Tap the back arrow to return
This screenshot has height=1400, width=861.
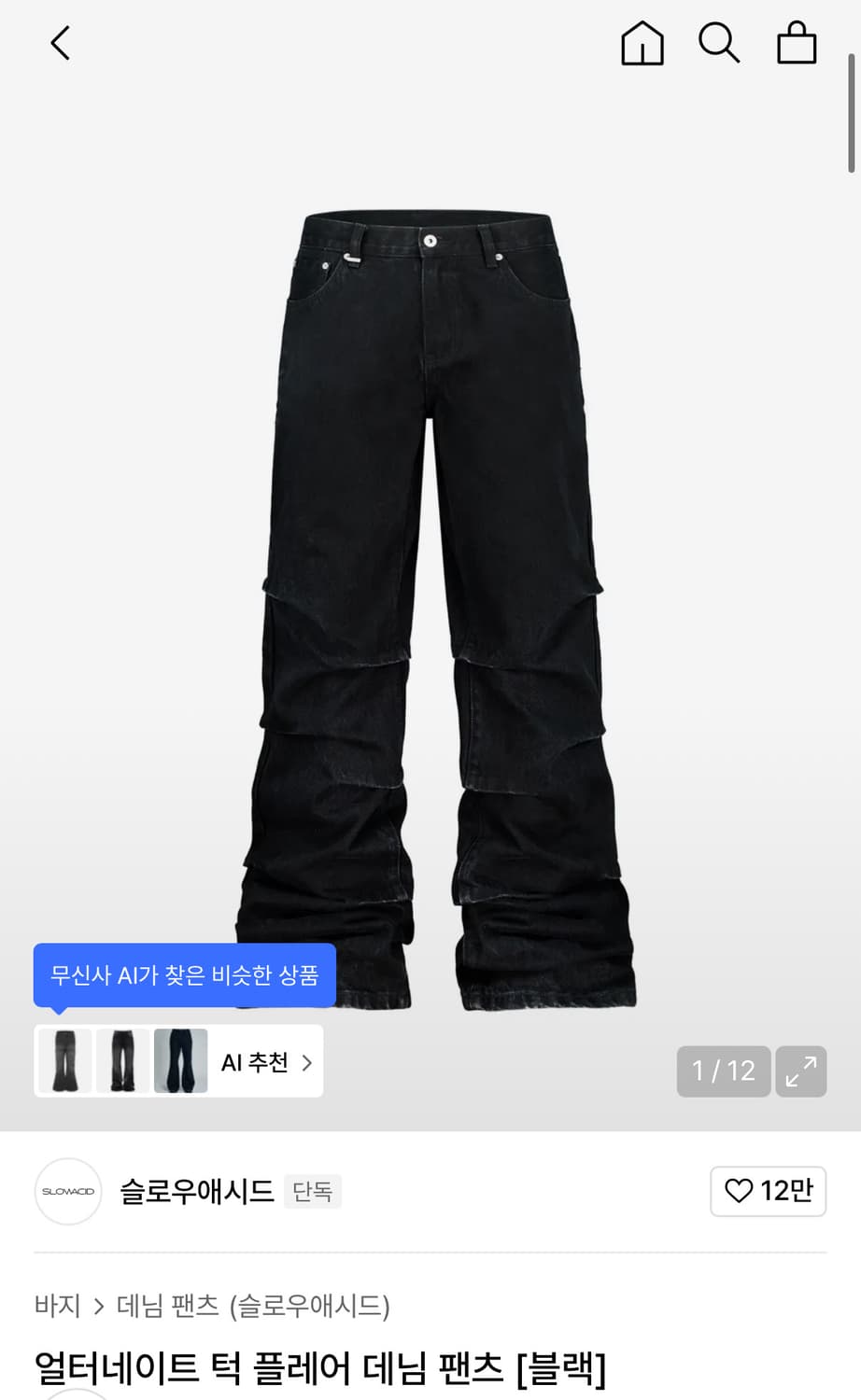pyautogui.click(x=59, y=42)
